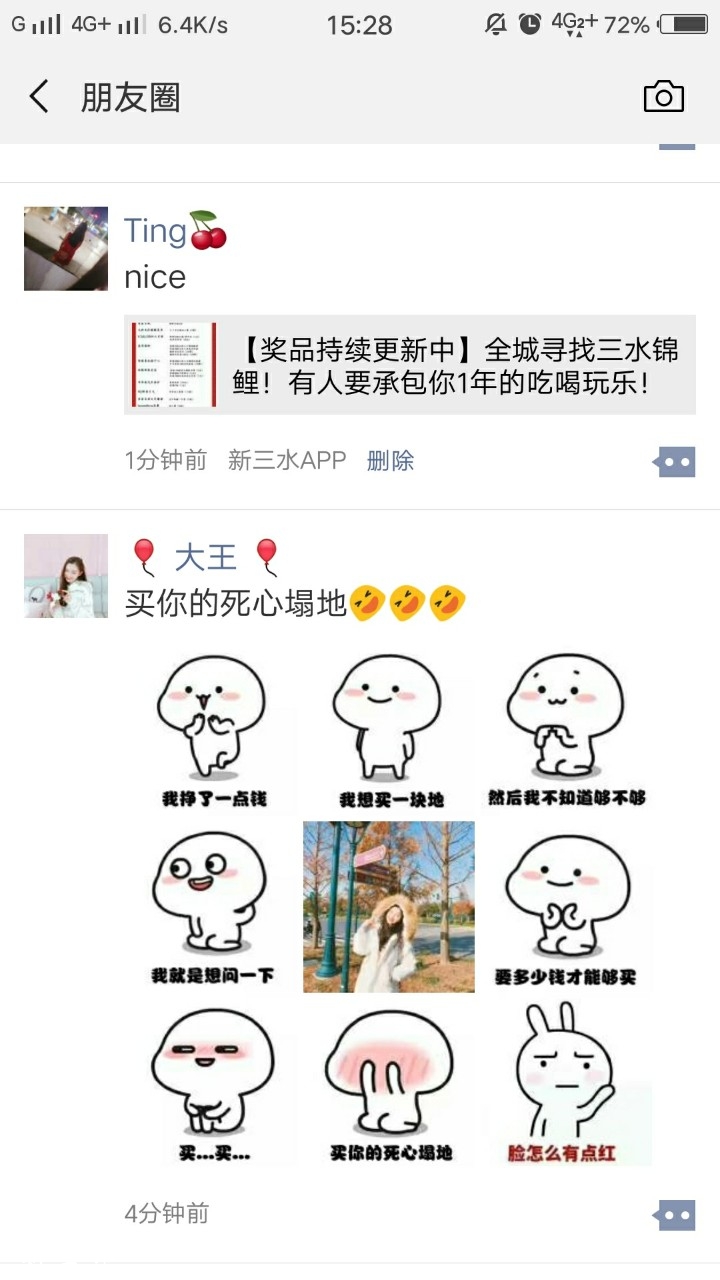This screenshot has height=1280, width=720.
Task: Open Ting's profile avatar
Action: coord(66,249)
